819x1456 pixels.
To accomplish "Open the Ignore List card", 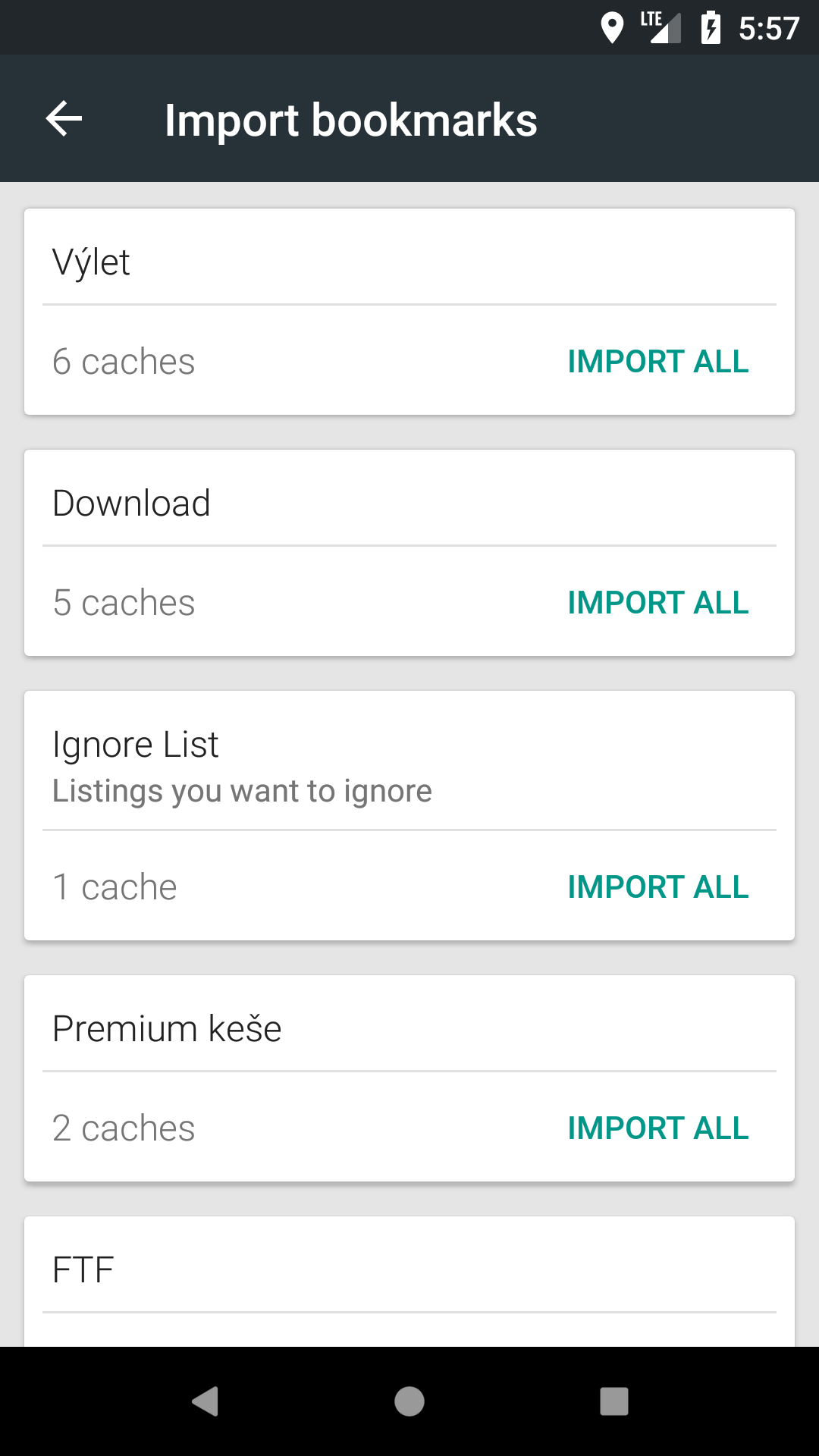I will 135,744.
